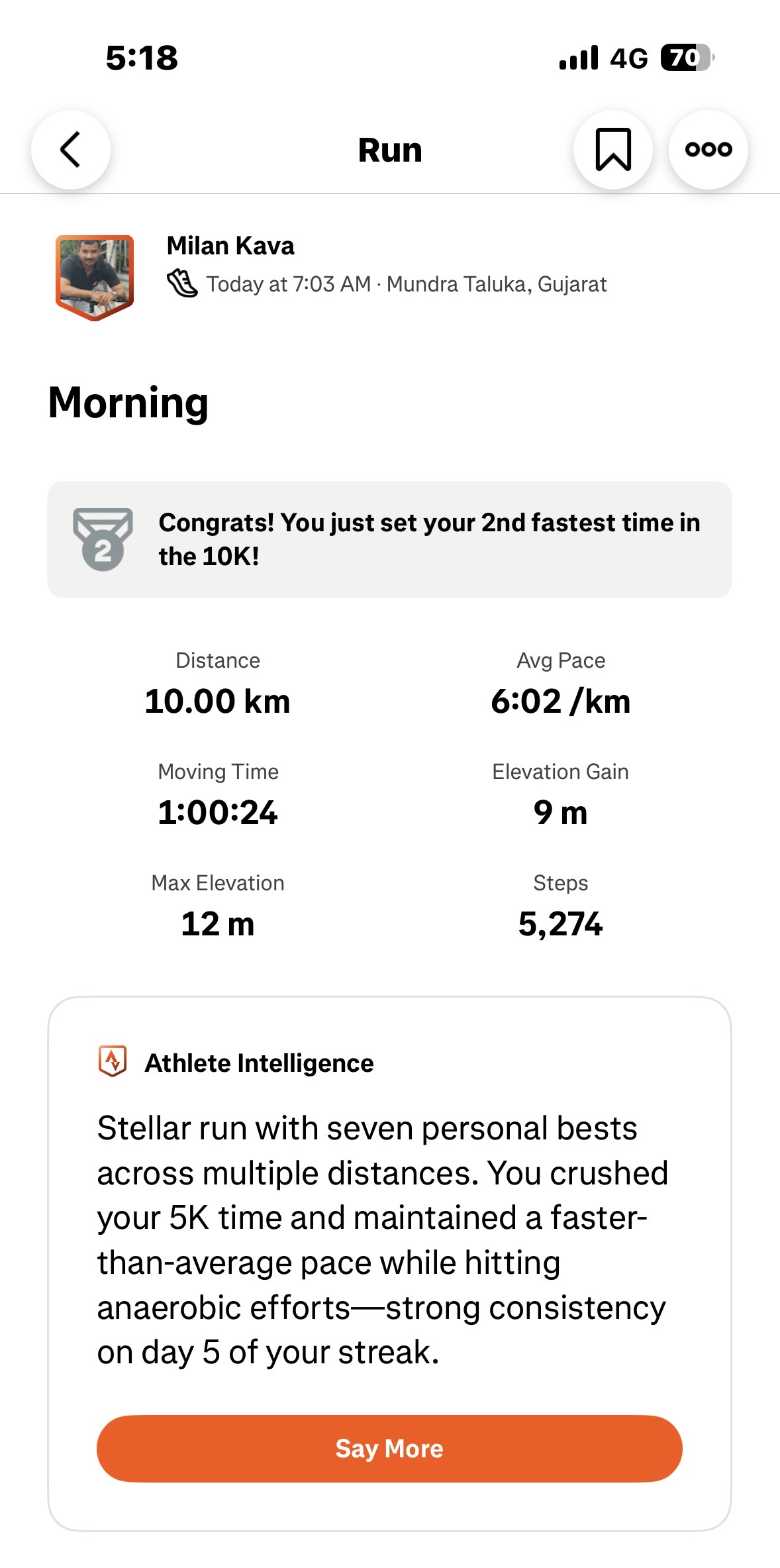Bookmark this run activity
Viewport: 780px width, 1568px height.
(613, 150)
